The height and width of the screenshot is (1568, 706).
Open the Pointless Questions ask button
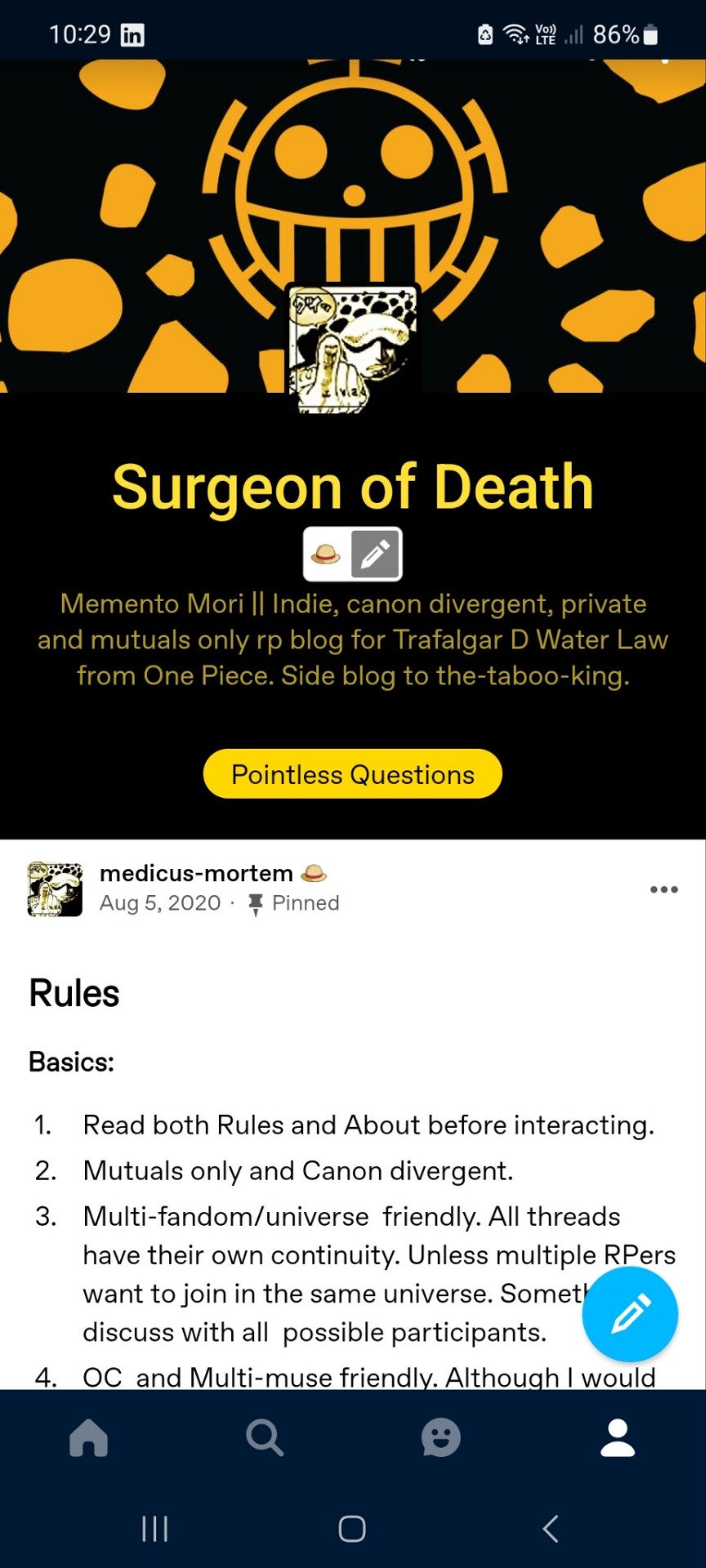pyautogui.click(x=352, y=774)
